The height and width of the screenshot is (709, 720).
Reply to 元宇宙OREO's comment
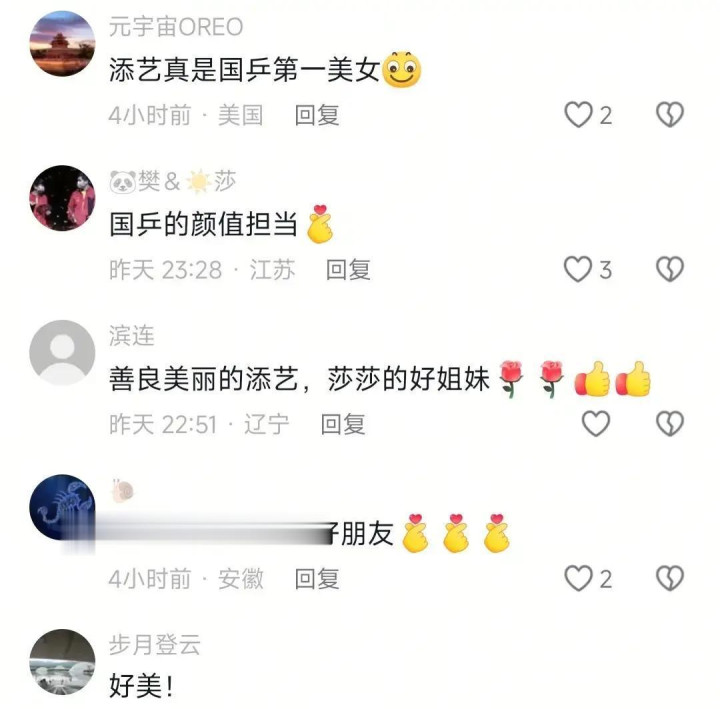[x=317, y=115]
